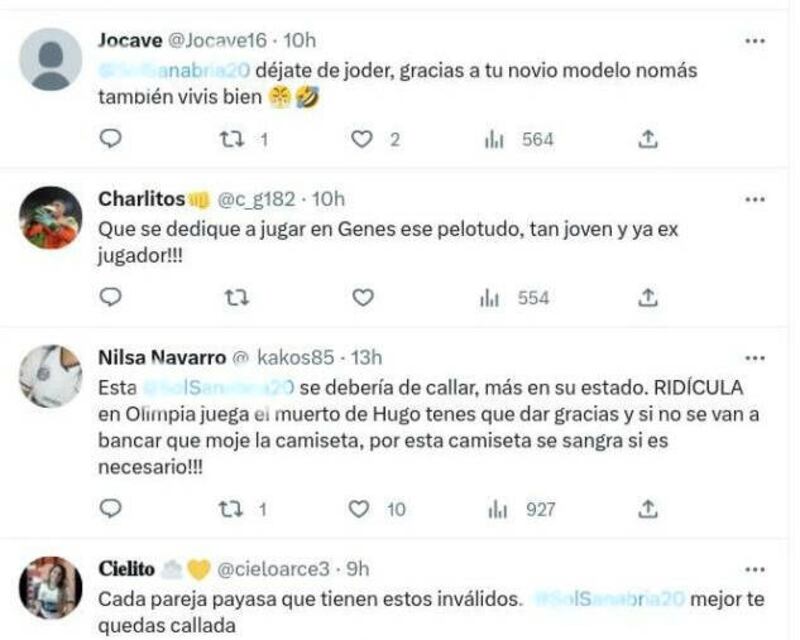The image size is (800, 640).
Task: Open Cielito's profile picture
Action: coord(51,587)
